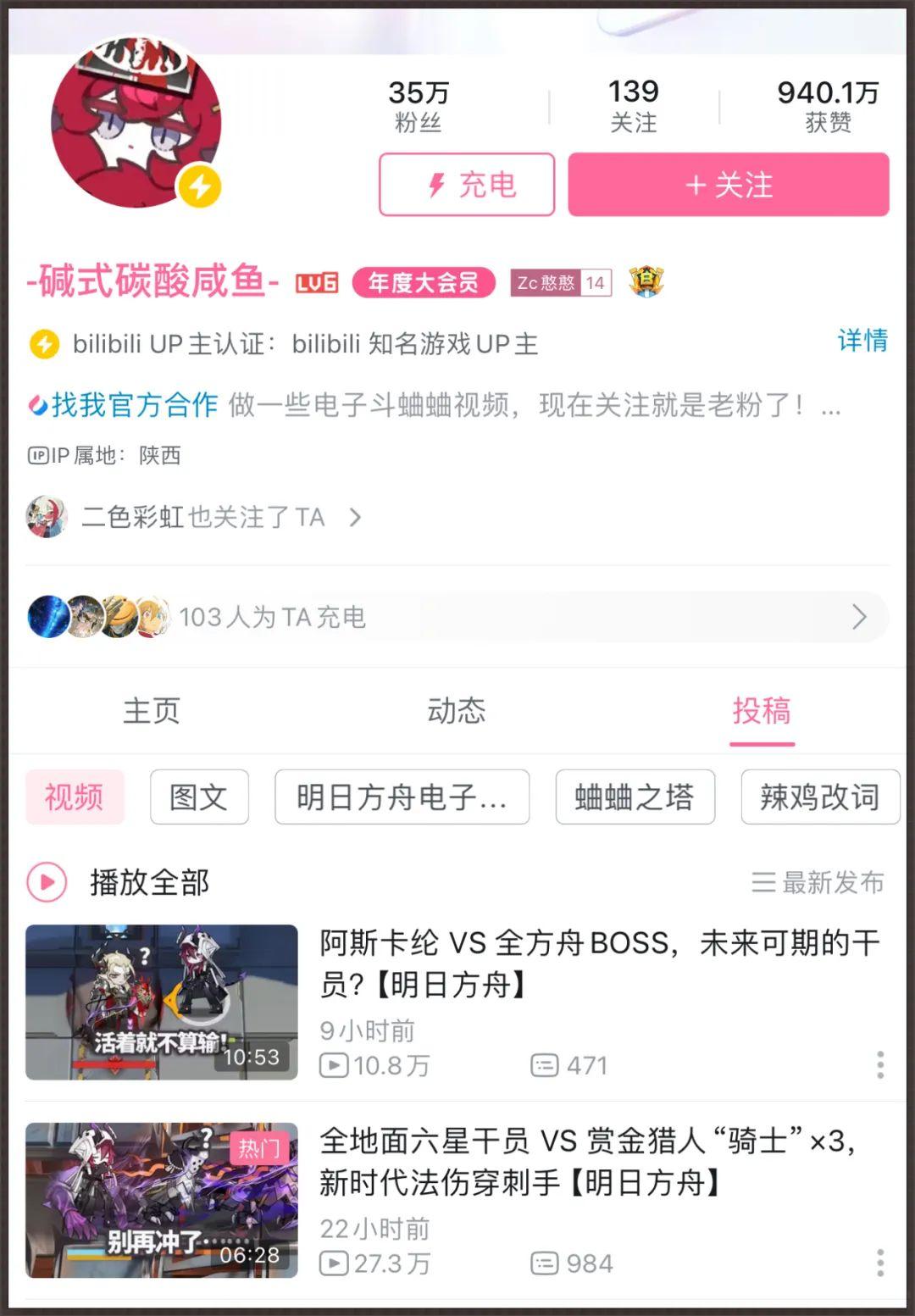Viewport: 915px width, 1316px height.
Task: Open the 明日方舟电子… collection chip
Action: coord(402,797)
